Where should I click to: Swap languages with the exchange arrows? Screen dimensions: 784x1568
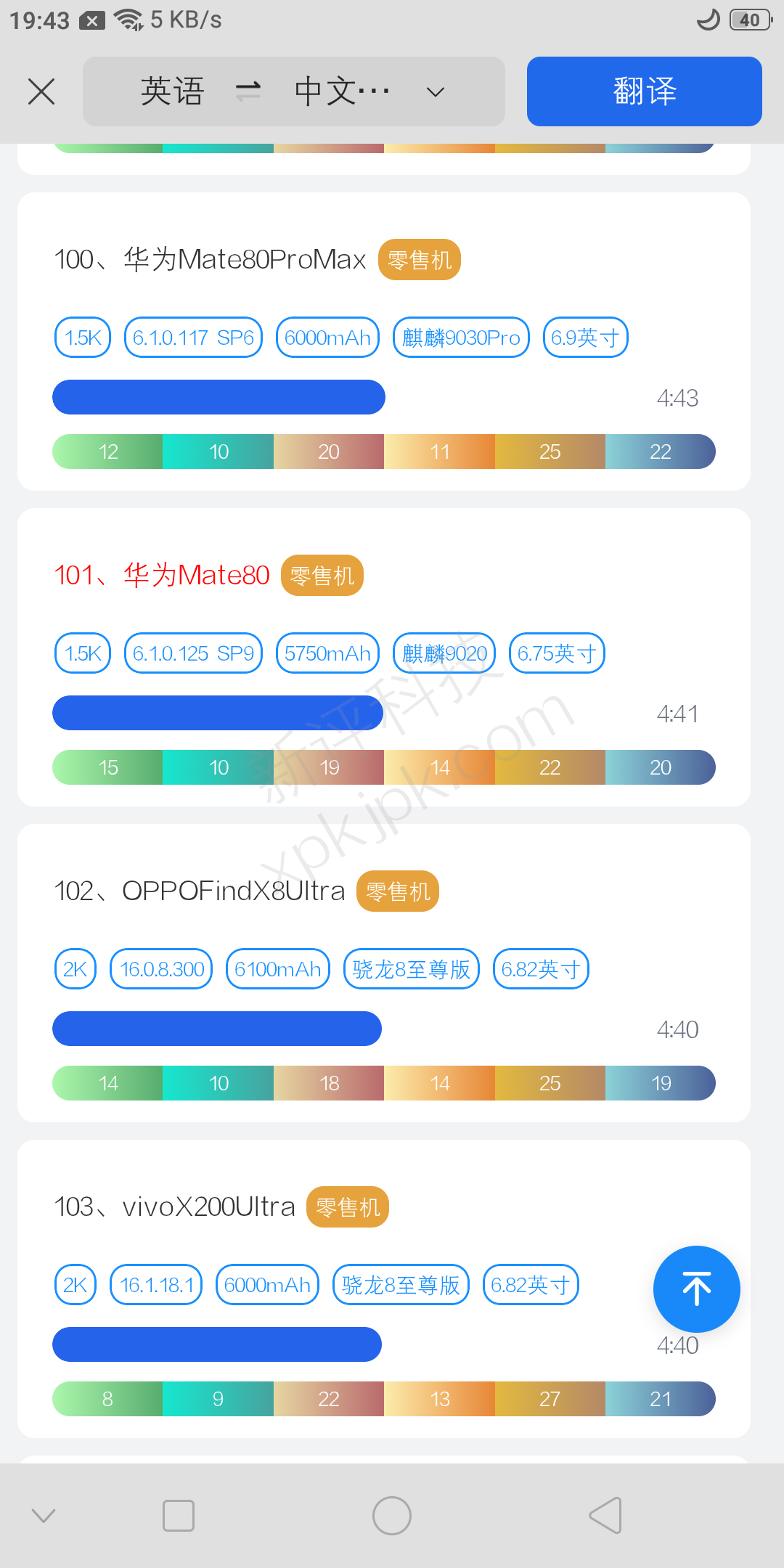(248, 91)
